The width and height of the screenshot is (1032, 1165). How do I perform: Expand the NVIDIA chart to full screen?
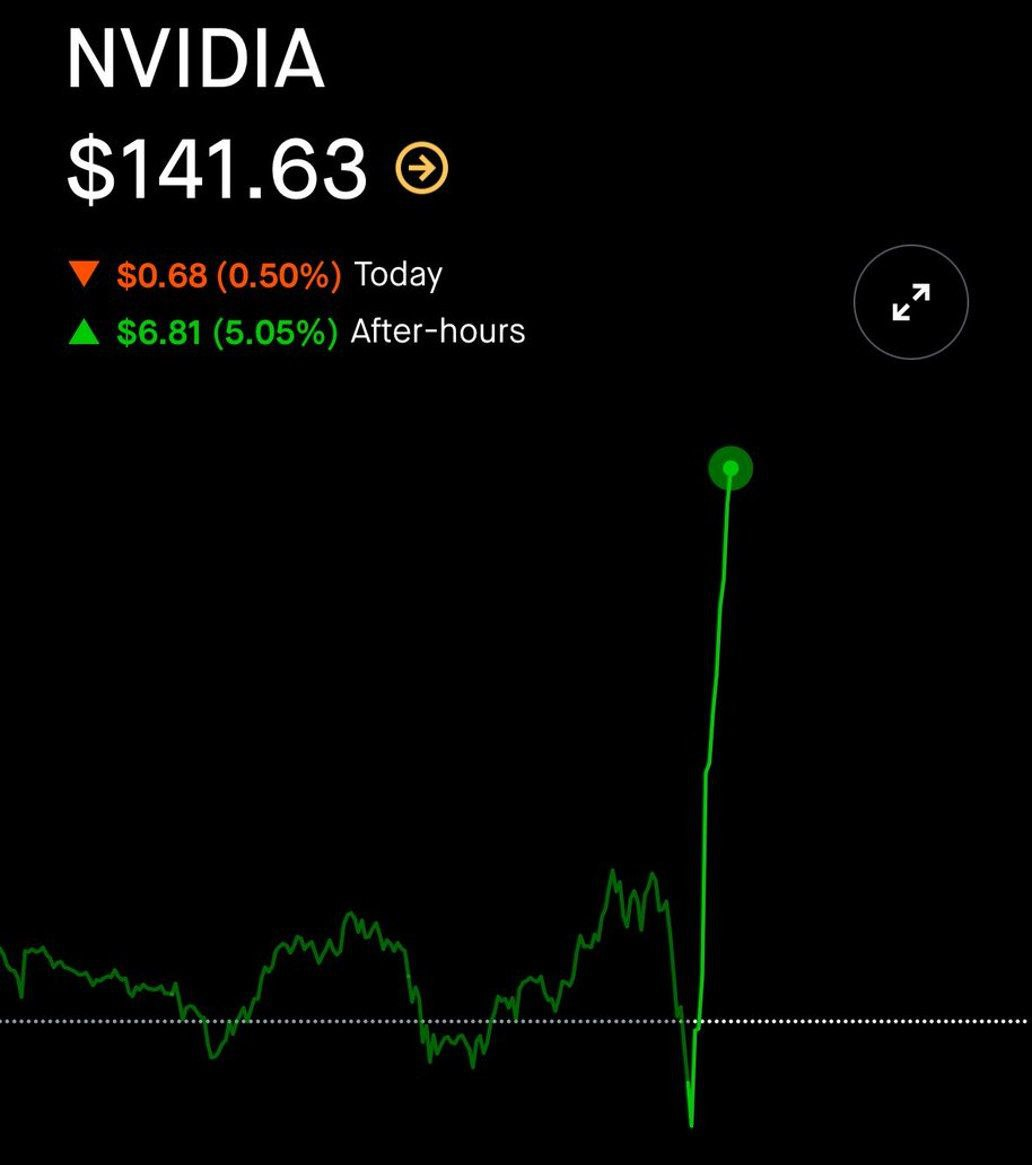pyautogui.click(x=910, y=302)
